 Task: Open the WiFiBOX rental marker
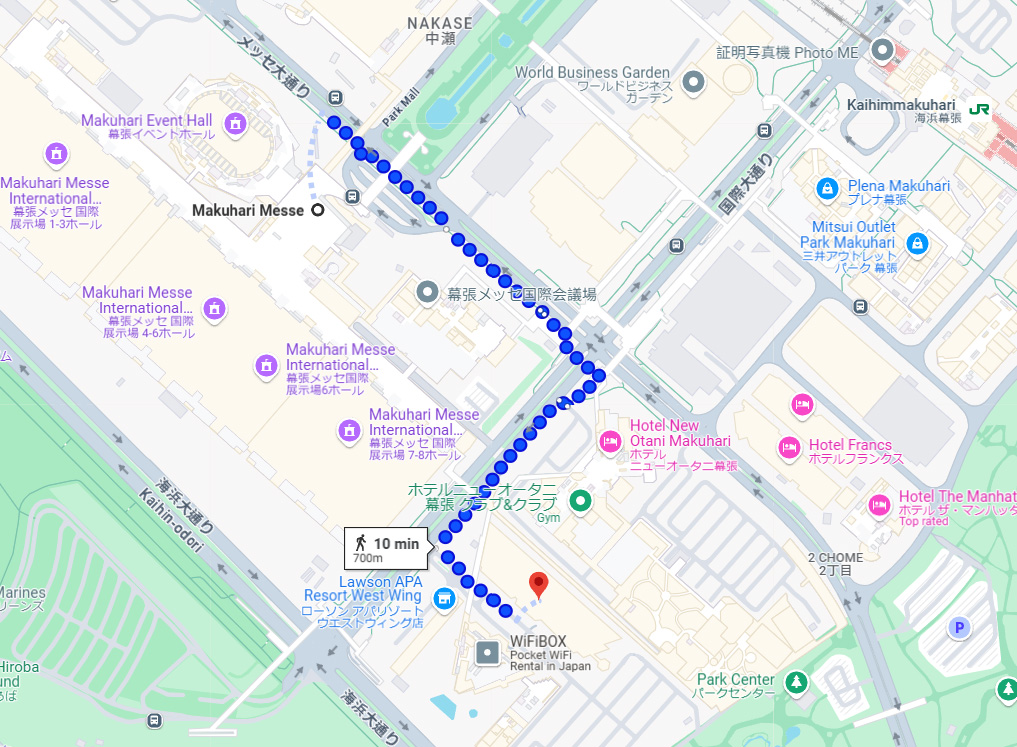point(487,654)
